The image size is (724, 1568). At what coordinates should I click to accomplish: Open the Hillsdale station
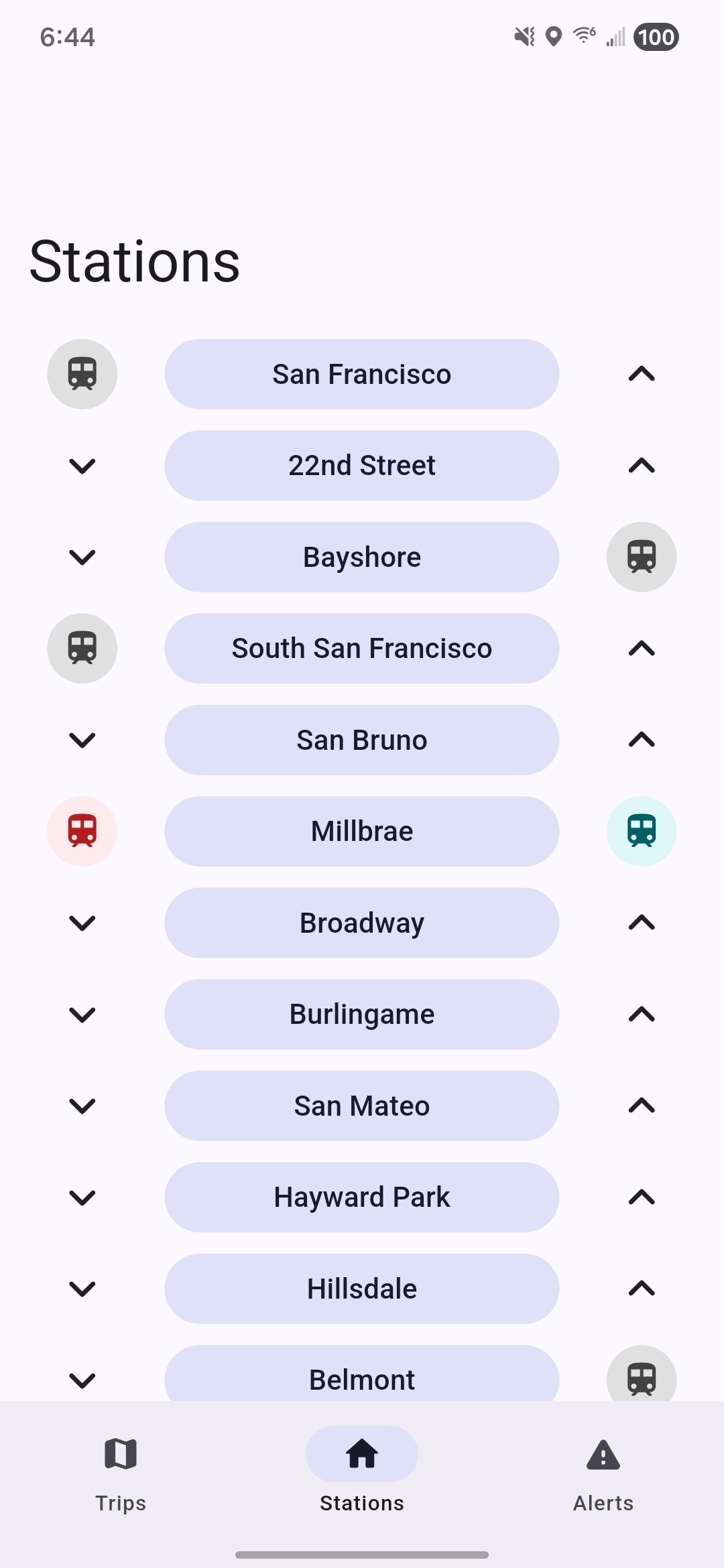click(361, 1289)
